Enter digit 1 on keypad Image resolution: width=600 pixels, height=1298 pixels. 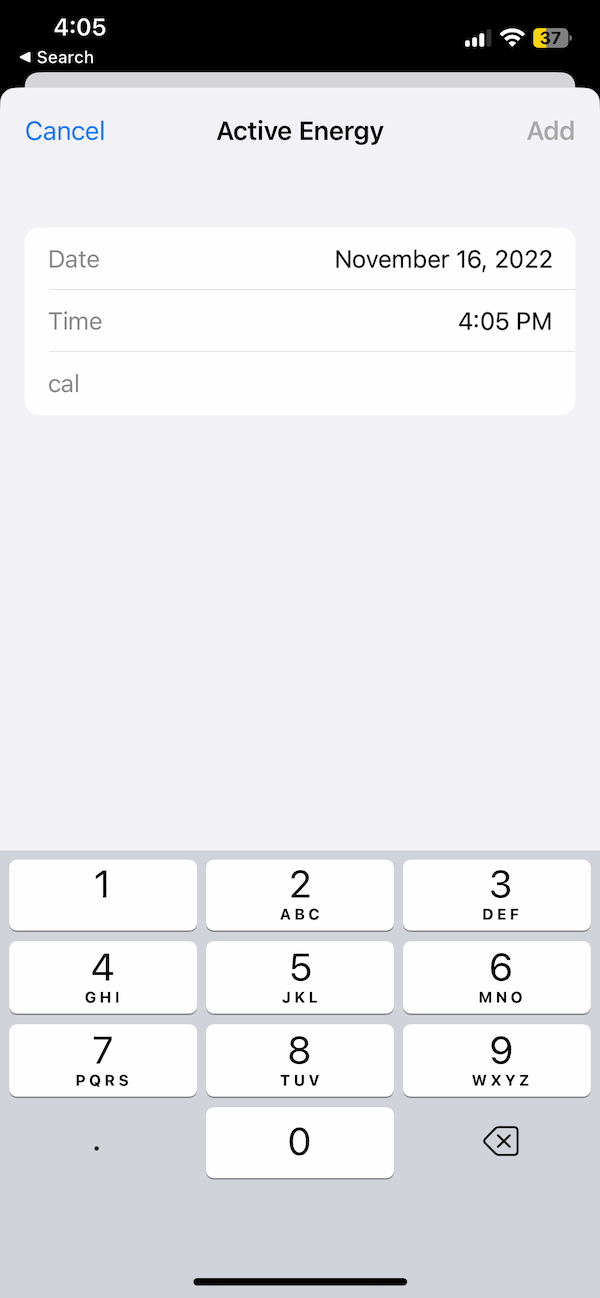[x=103, y=895]
